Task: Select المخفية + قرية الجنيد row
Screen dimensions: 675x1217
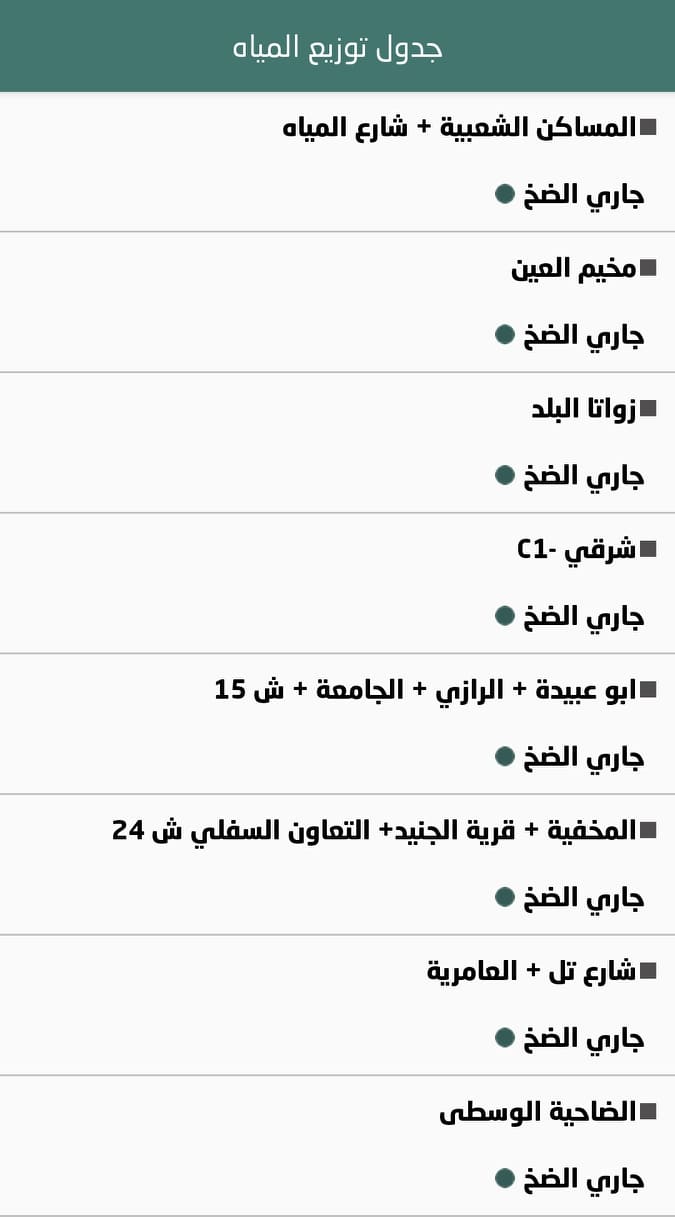Action: 374,831
